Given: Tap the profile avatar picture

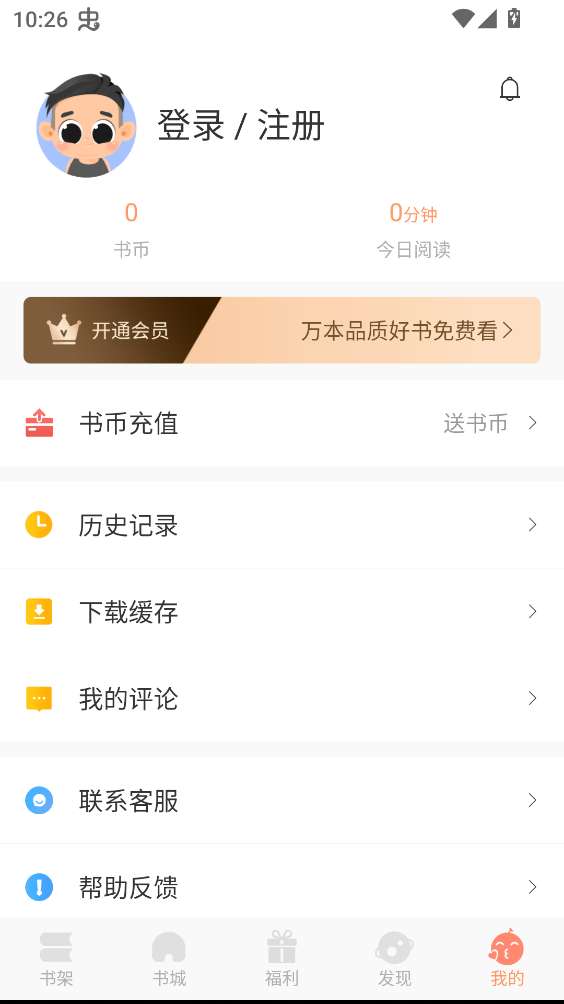Looking at the screenshot, I should [x=86, y=126].
